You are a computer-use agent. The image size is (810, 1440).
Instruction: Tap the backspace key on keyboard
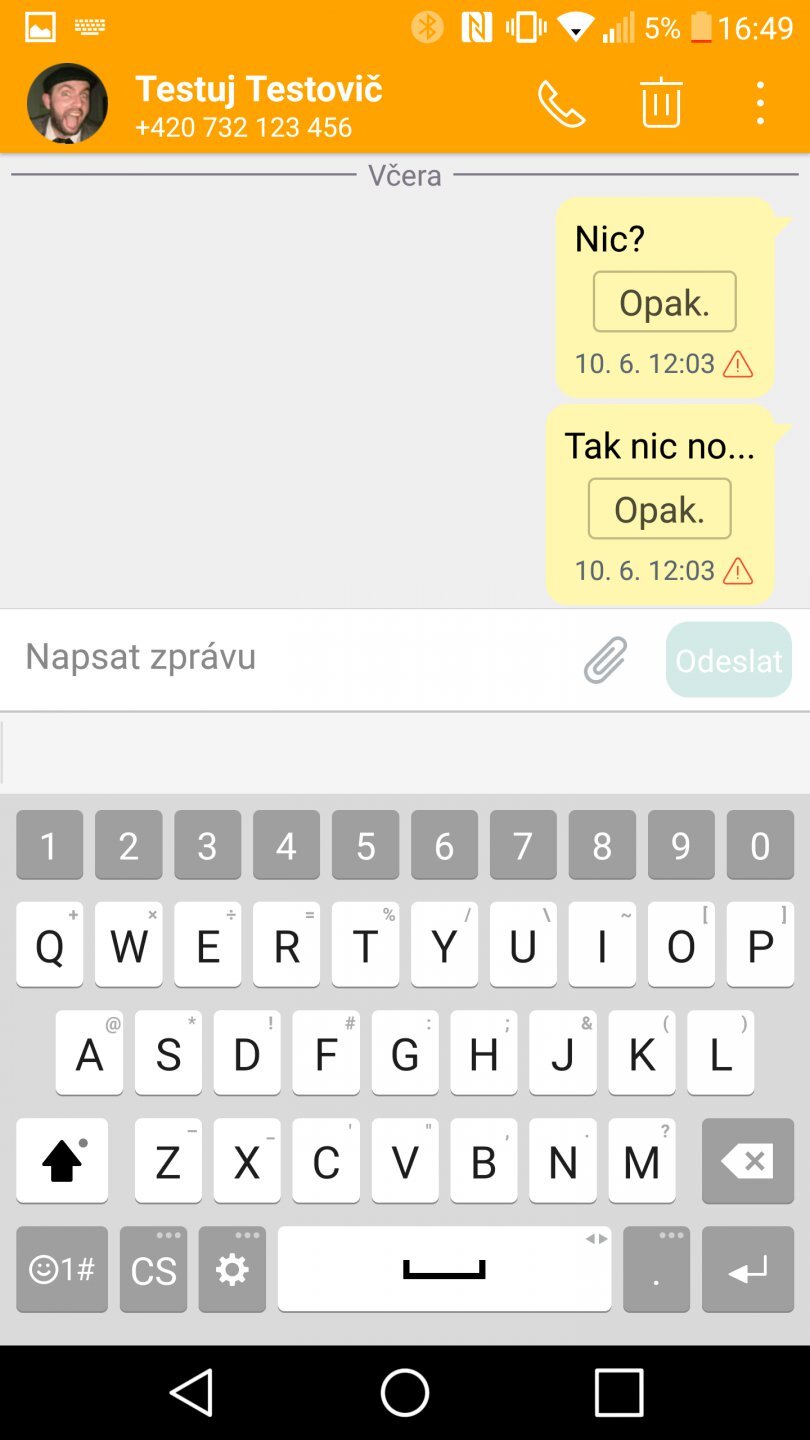pyautogui.click(x=747, y=1161)
